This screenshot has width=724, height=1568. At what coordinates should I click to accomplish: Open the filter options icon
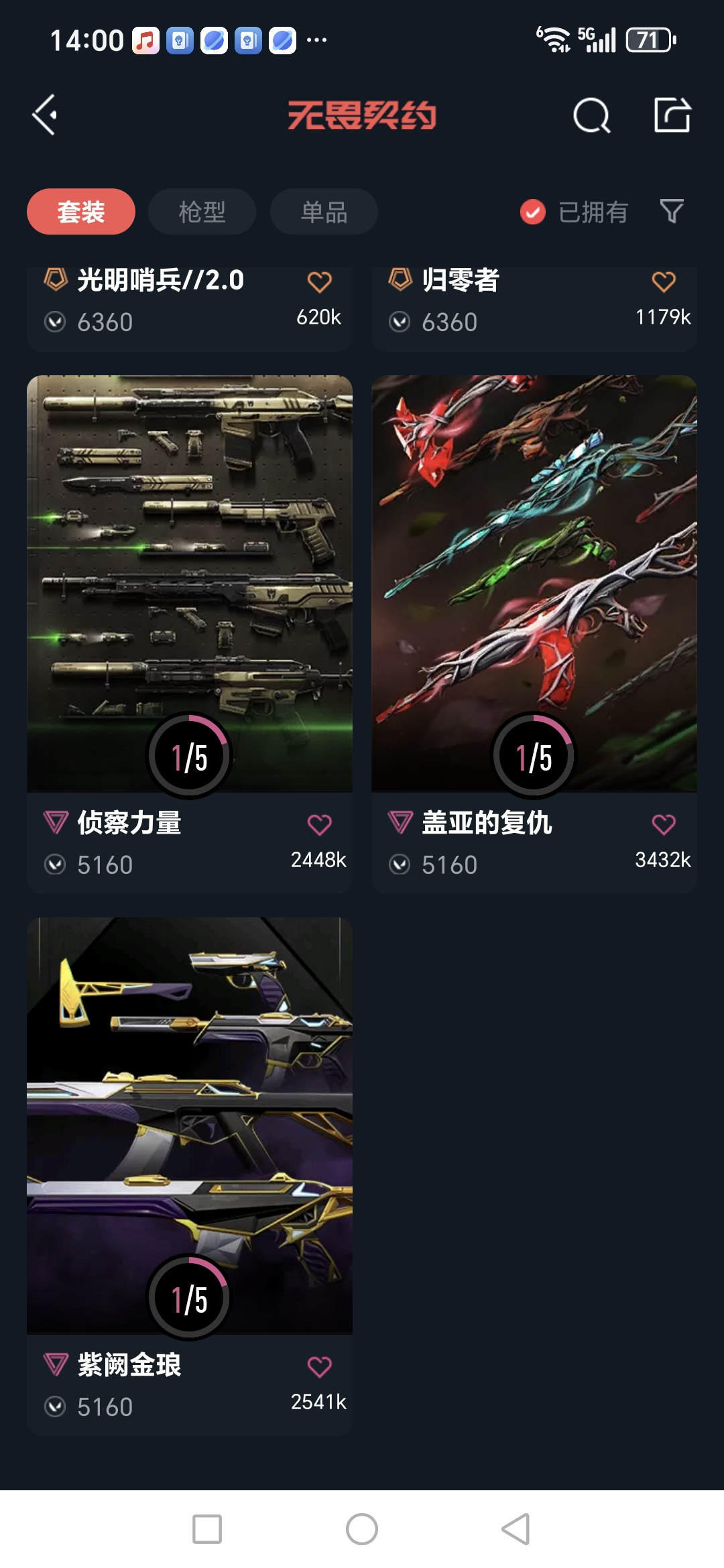[x=672, y=212]
